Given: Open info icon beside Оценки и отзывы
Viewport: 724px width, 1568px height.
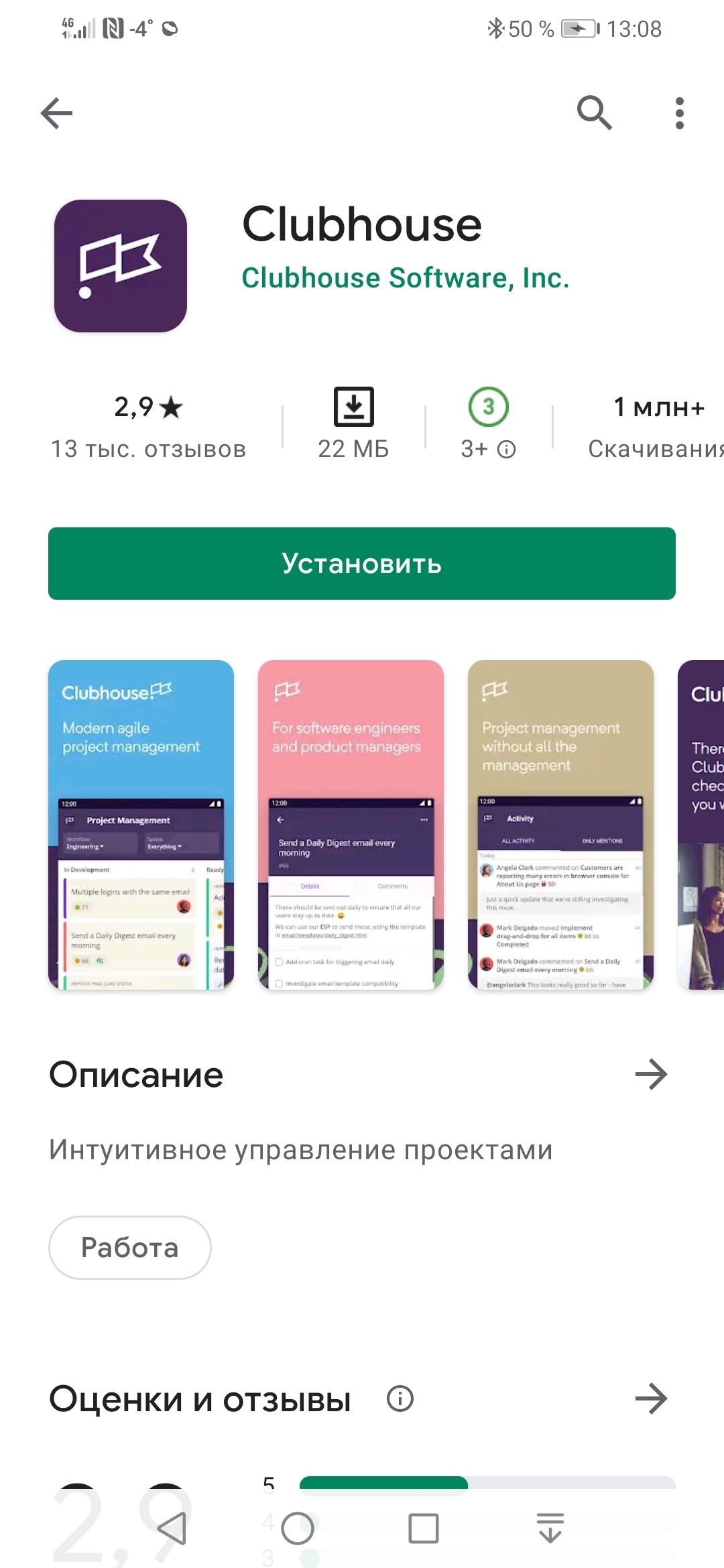Looking at the screenshot, I should point(400,1399).
